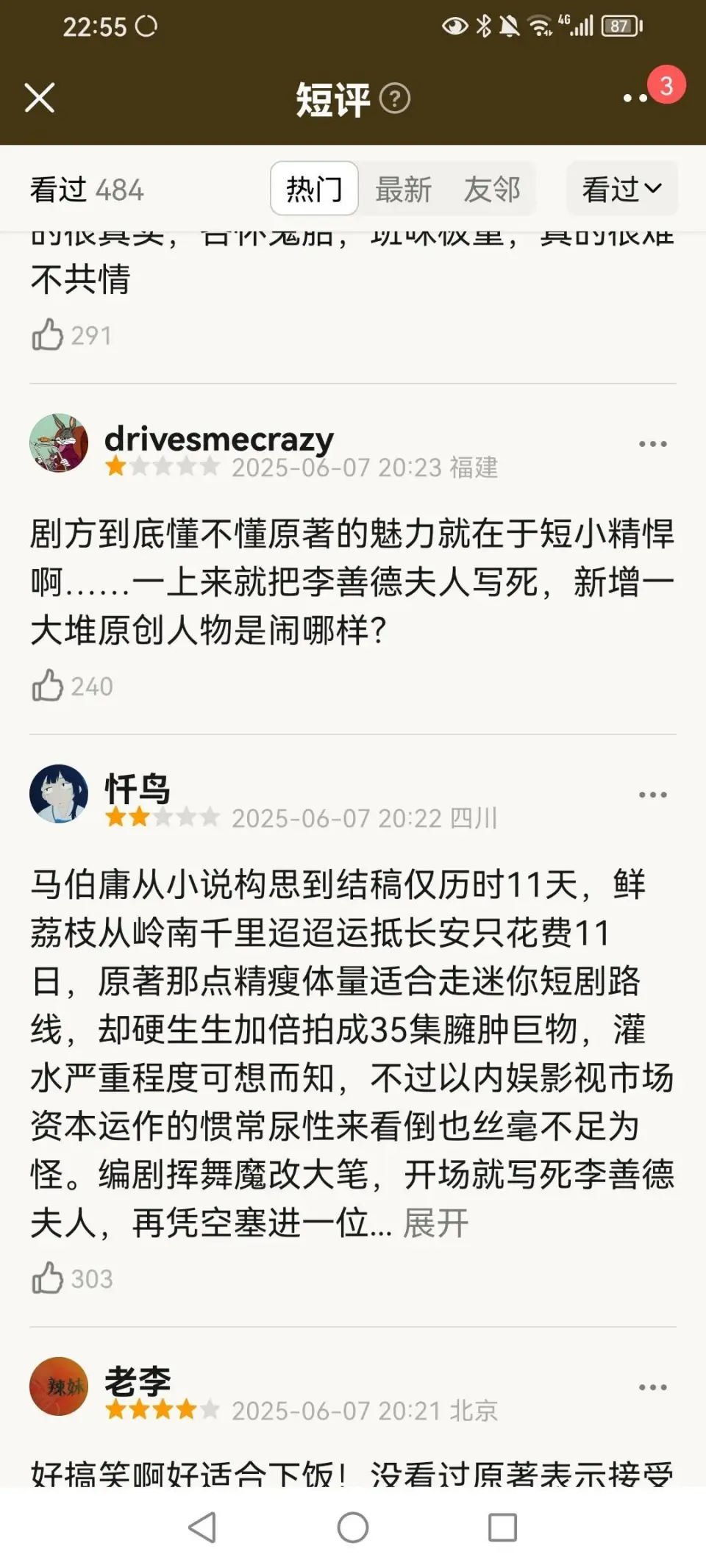The image size is (706, 1568).
Task: Switch to the 最新 tab
Action: (x=403, y=189)
